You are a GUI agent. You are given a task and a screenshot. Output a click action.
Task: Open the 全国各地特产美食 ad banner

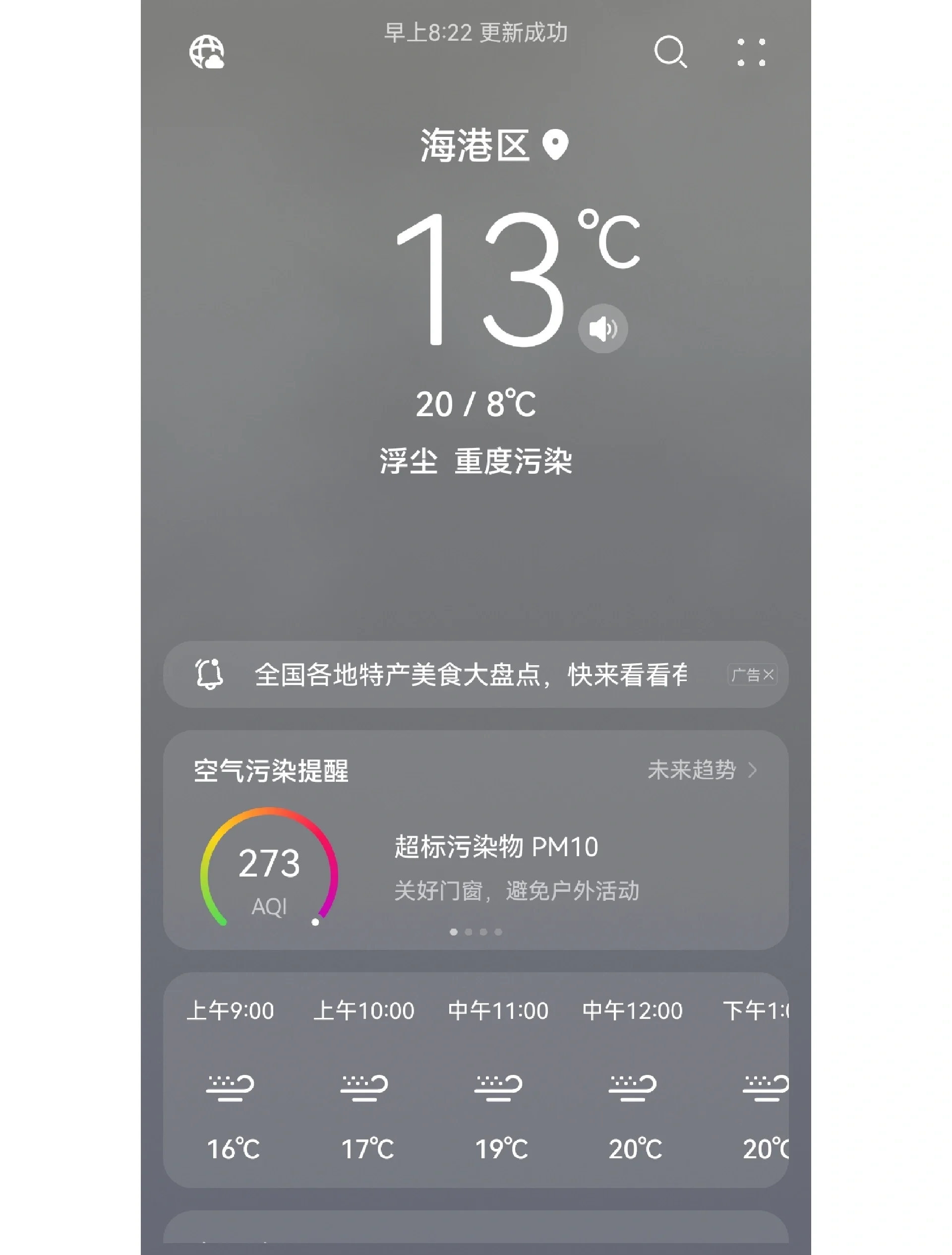(x=470, y=675)
